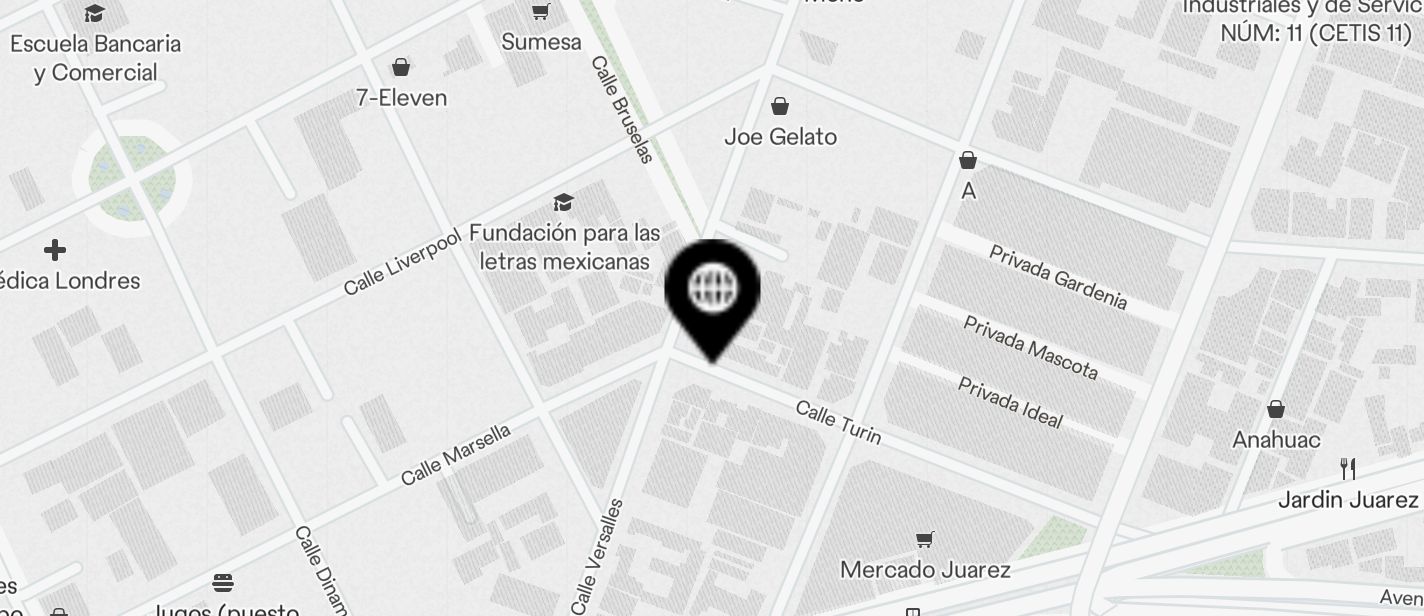This screenshot has width=1424, height=616.
Task: Open Fundación para las letras mexicanas marker
Action: pyautogui.click(x=564, y=203)
